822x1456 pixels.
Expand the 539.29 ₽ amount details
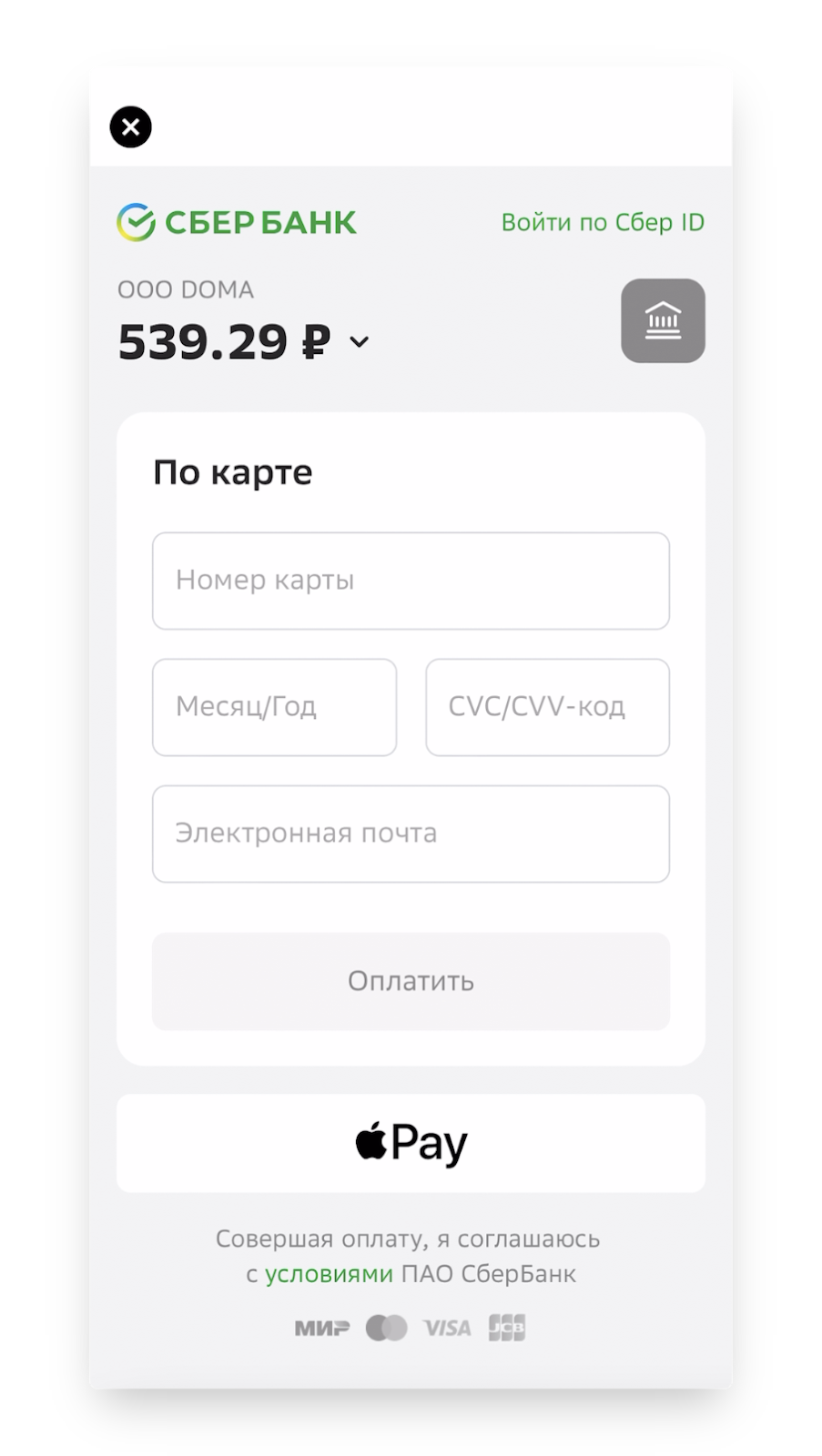tap(360, 342)
